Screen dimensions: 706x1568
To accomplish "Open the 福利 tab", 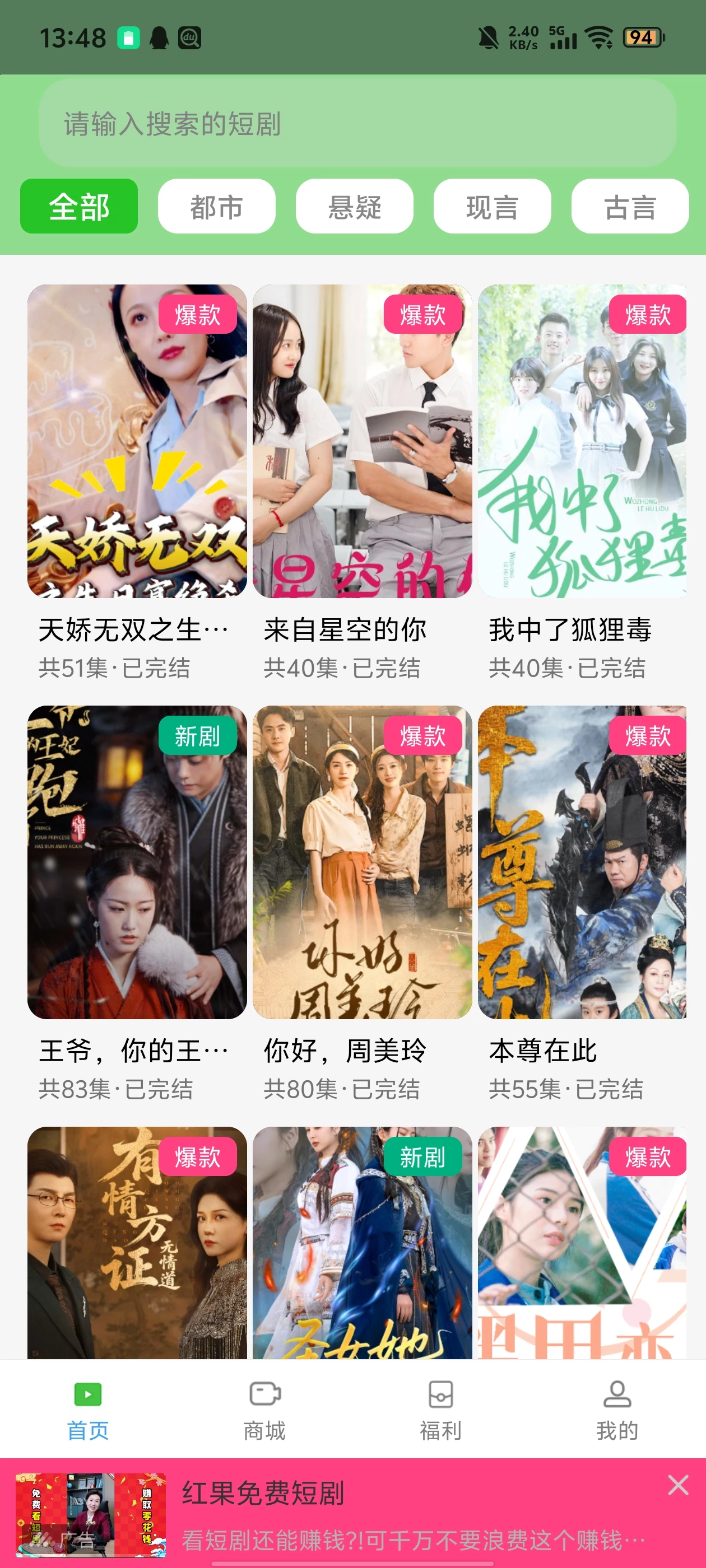I will coord(441,1410).
